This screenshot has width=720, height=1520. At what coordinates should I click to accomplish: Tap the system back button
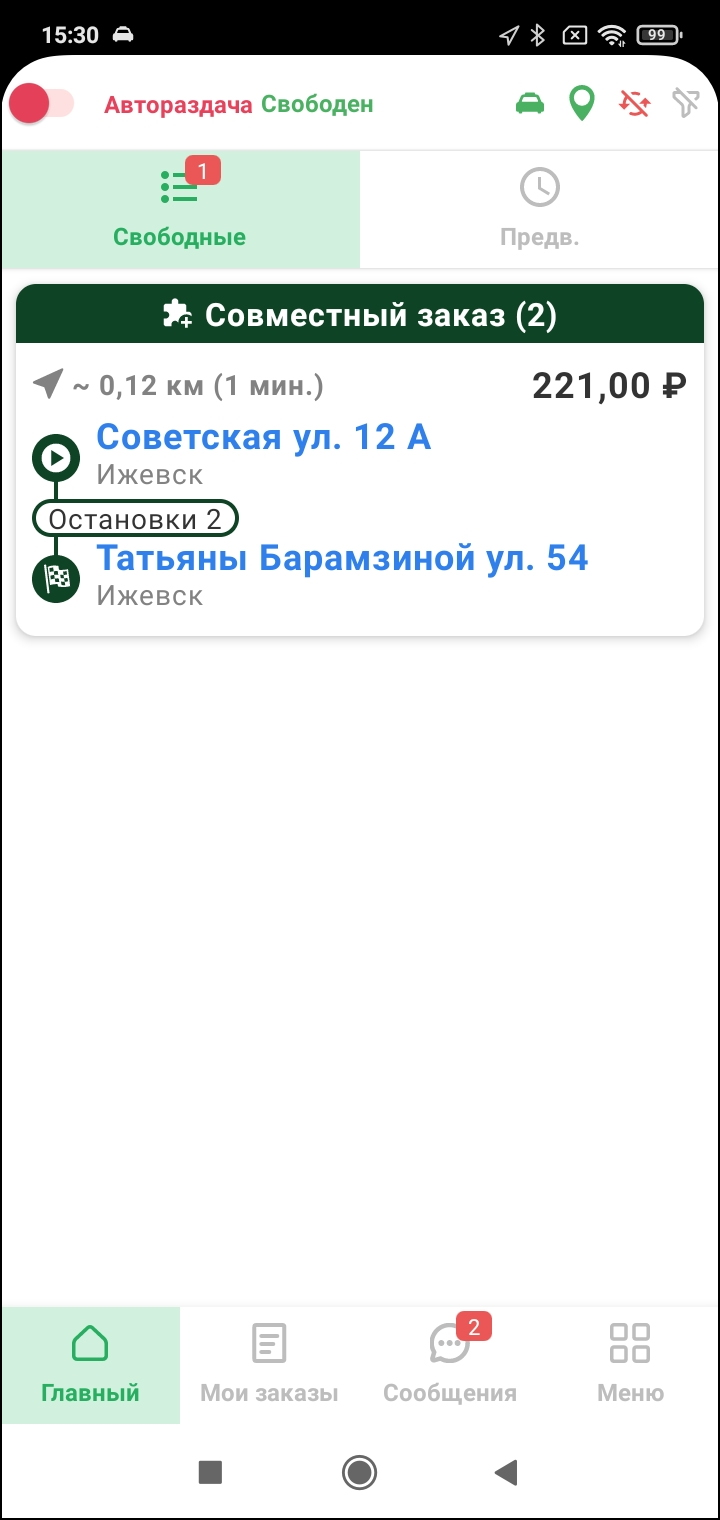click(506, 1471)
